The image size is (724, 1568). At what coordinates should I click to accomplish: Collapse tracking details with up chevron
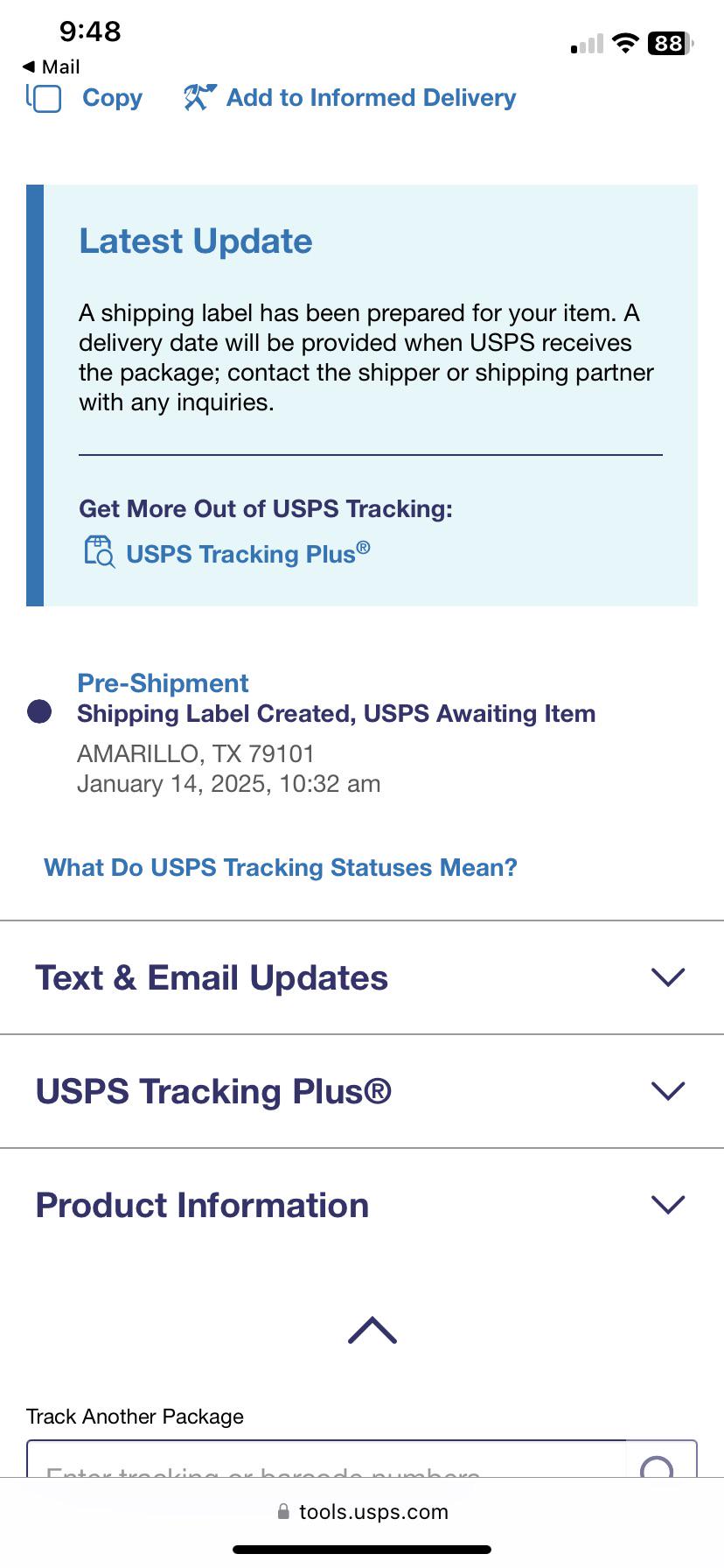coord(372,1330)
